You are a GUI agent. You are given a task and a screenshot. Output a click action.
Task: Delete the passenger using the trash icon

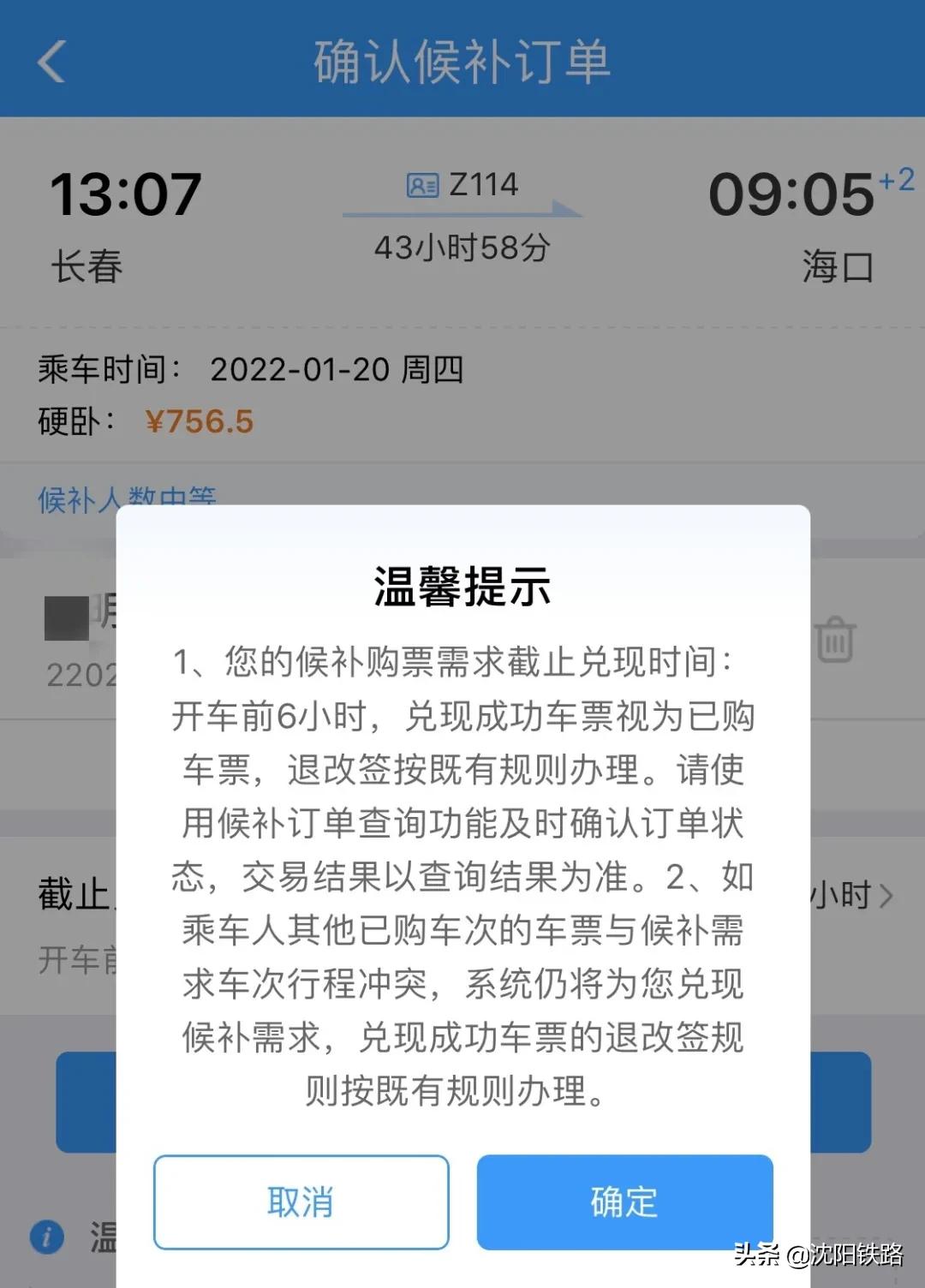[x=832, y=636]
